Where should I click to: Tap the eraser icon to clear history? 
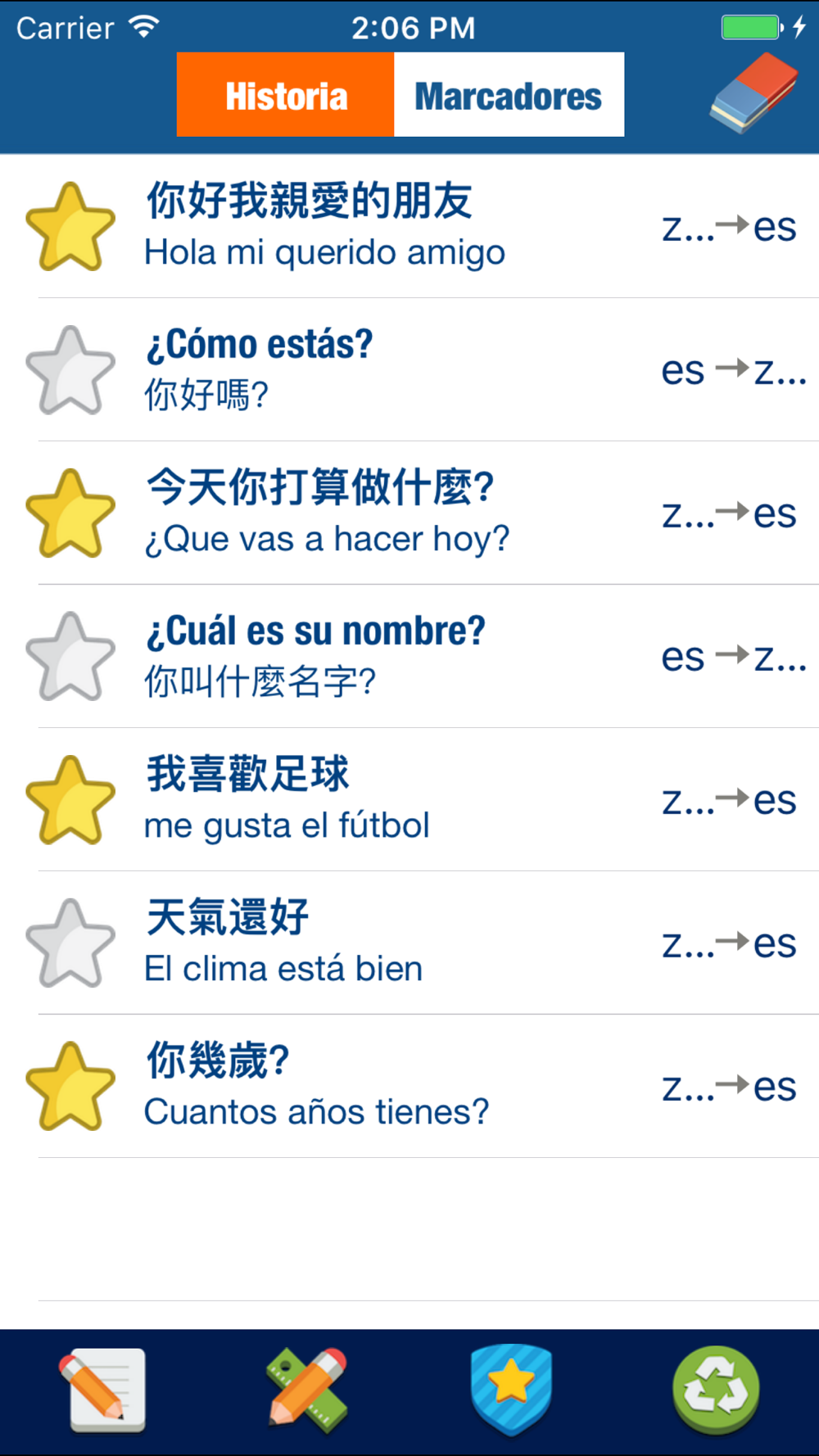[753, 93]
